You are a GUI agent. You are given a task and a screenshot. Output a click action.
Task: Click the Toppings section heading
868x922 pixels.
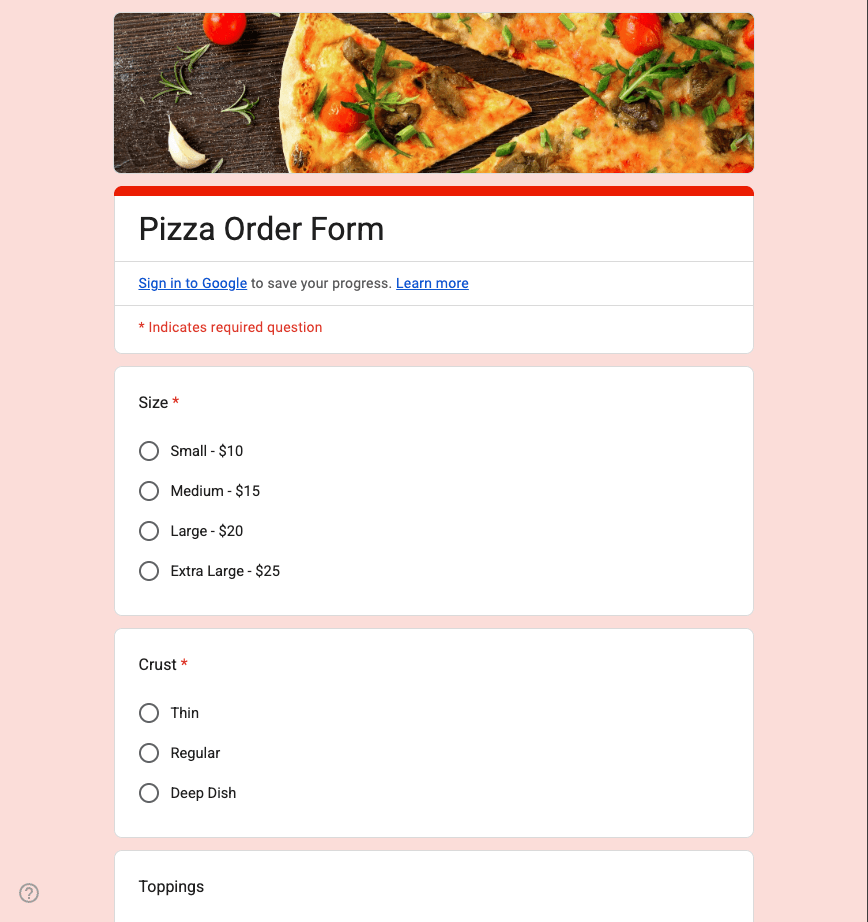(x=171, y=886)
